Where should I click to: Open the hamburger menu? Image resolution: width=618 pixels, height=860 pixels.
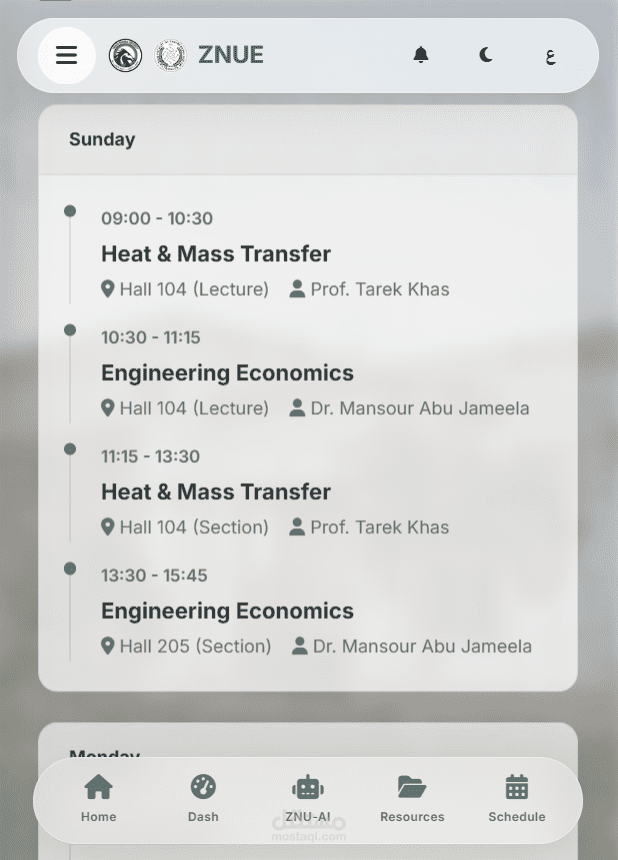pyautogui.click(x=67, y=55)
